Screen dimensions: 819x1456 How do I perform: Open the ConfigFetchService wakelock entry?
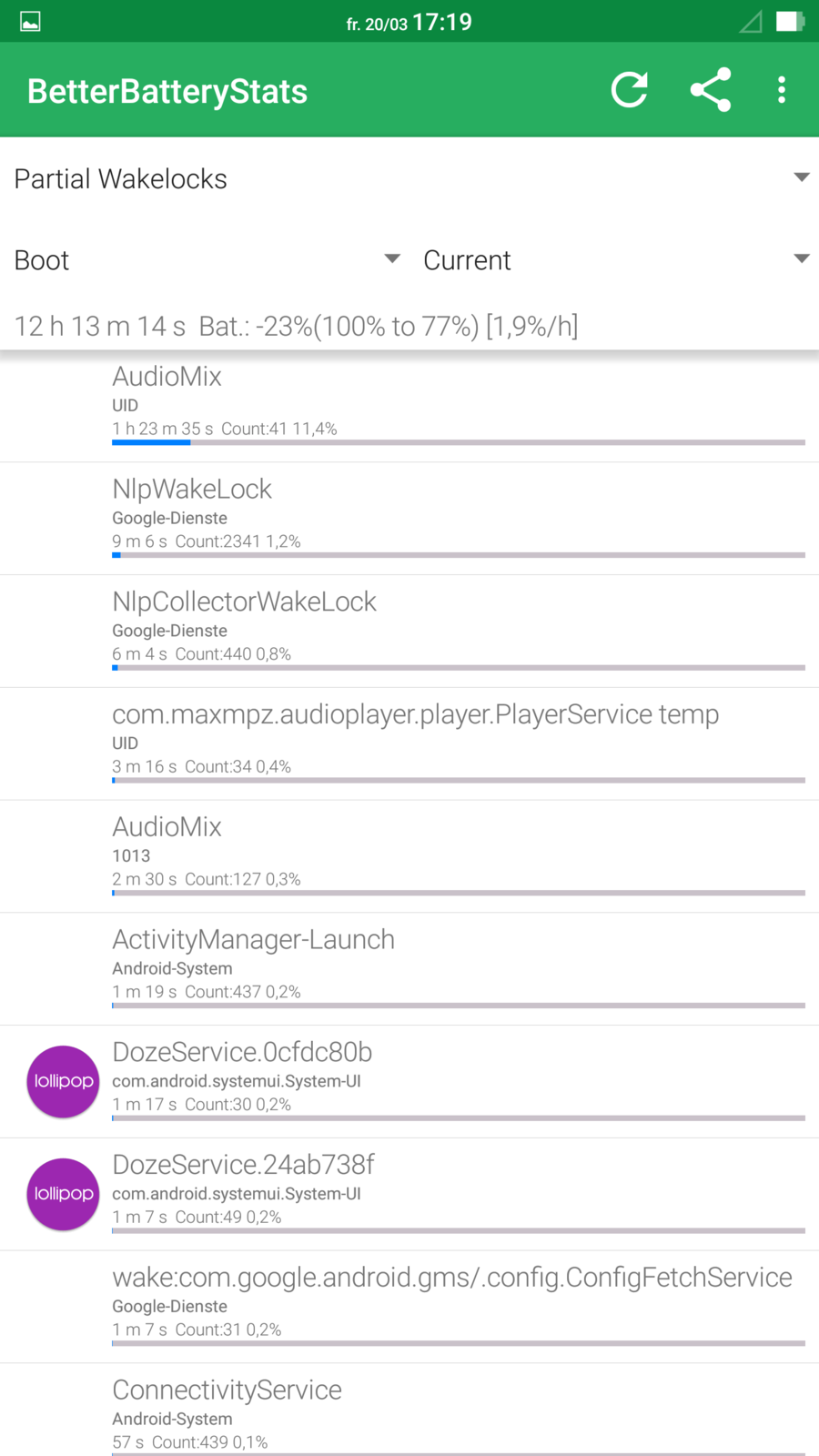pyautogui.click(x=409, y=1307)
